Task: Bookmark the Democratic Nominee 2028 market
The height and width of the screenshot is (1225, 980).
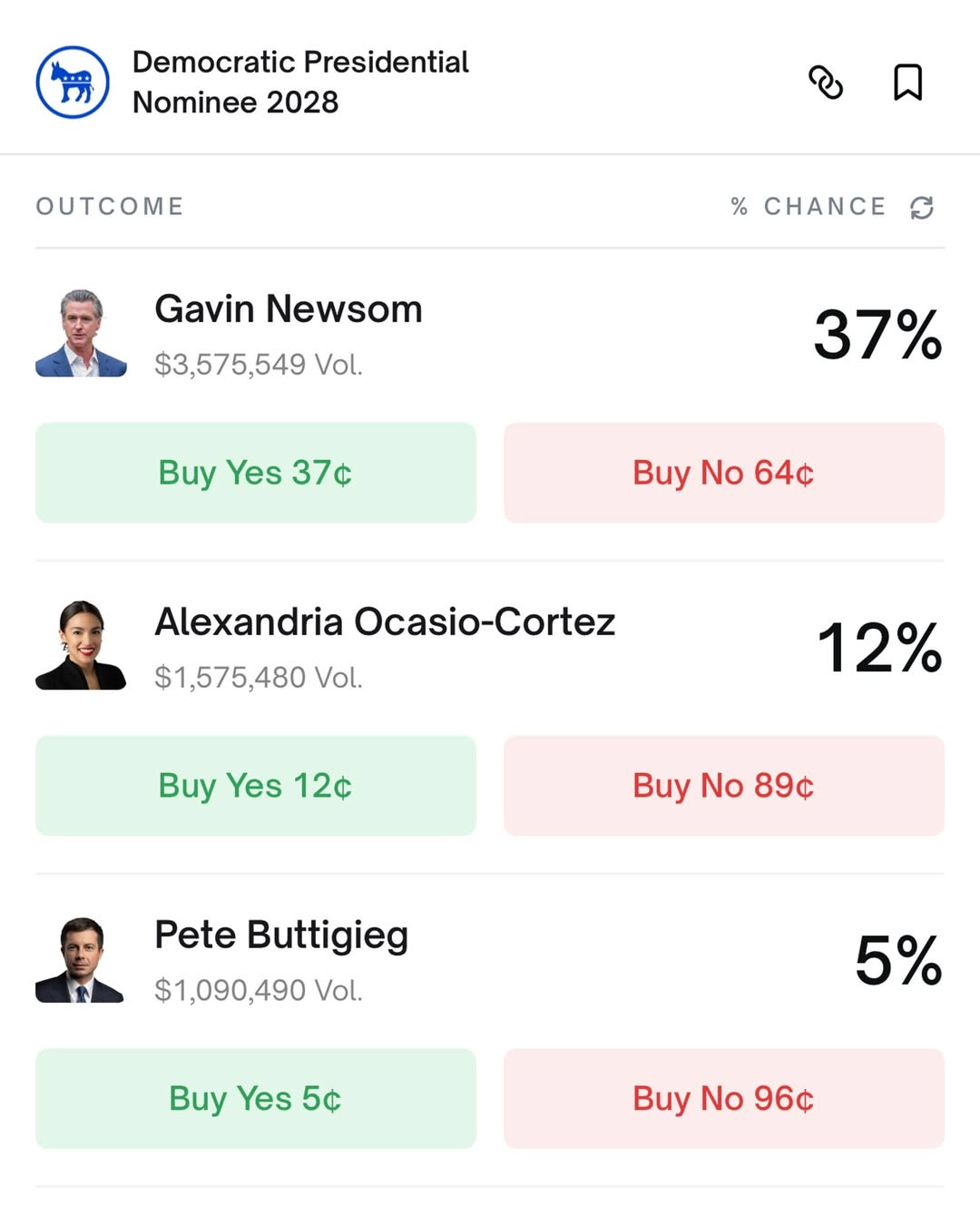Action: point(907,83)
